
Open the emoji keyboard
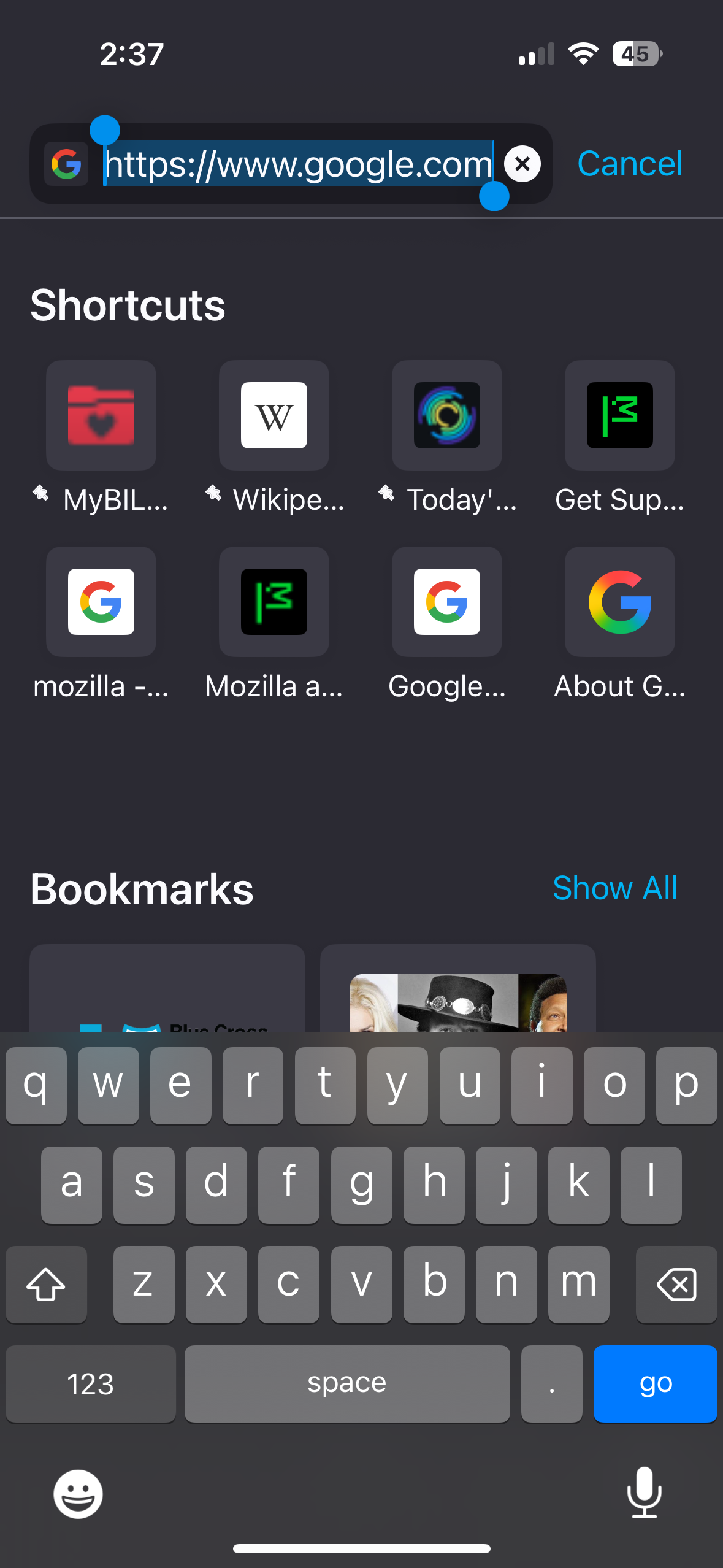click(78, 1494)
